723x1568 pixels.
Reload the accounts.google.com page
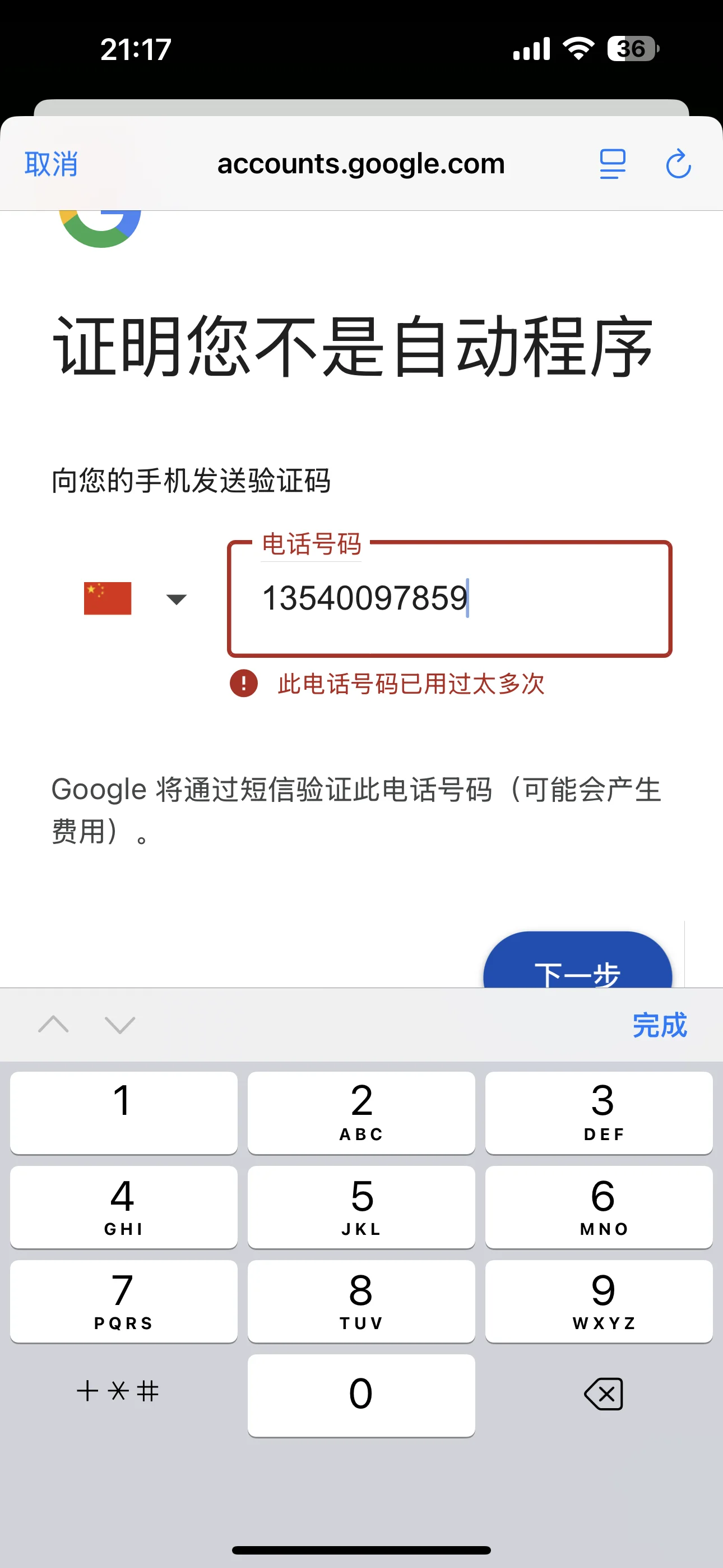tap(678, 164)
